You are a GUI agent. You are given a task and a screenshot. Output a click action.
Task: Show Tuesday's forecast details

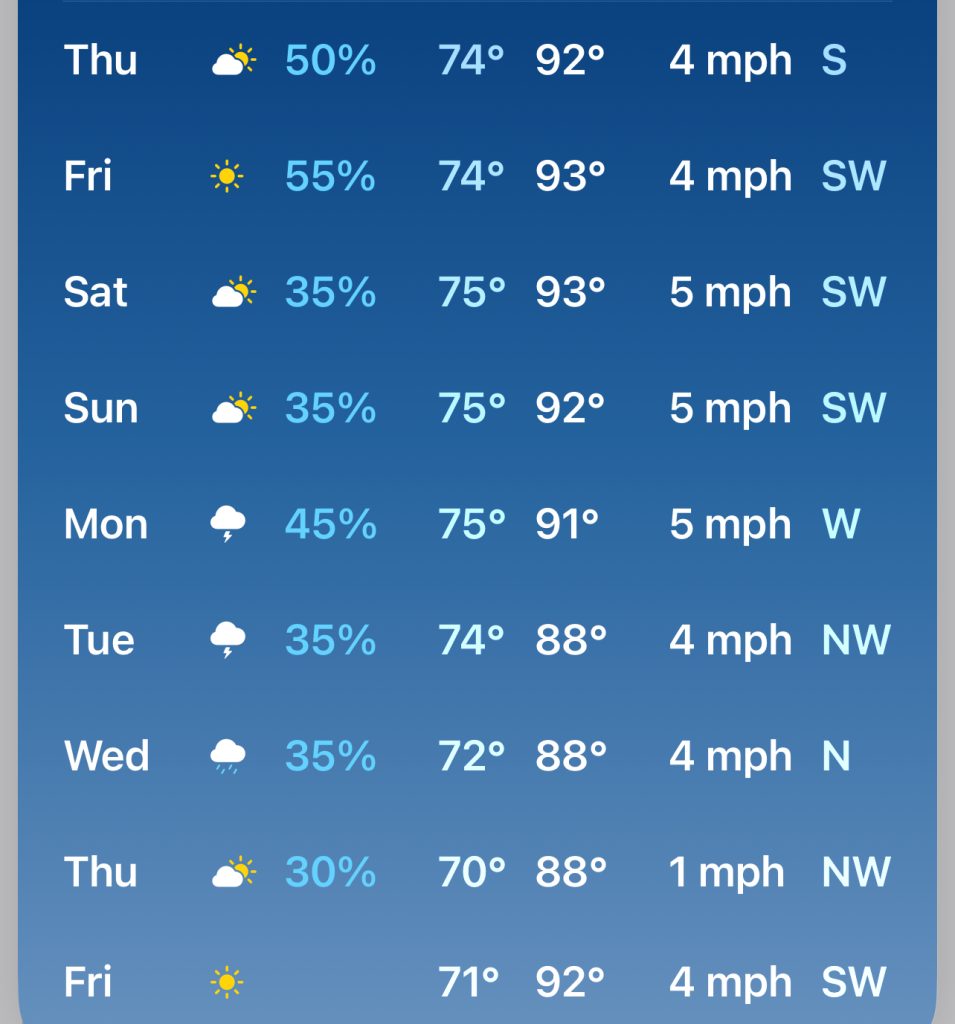477,641
